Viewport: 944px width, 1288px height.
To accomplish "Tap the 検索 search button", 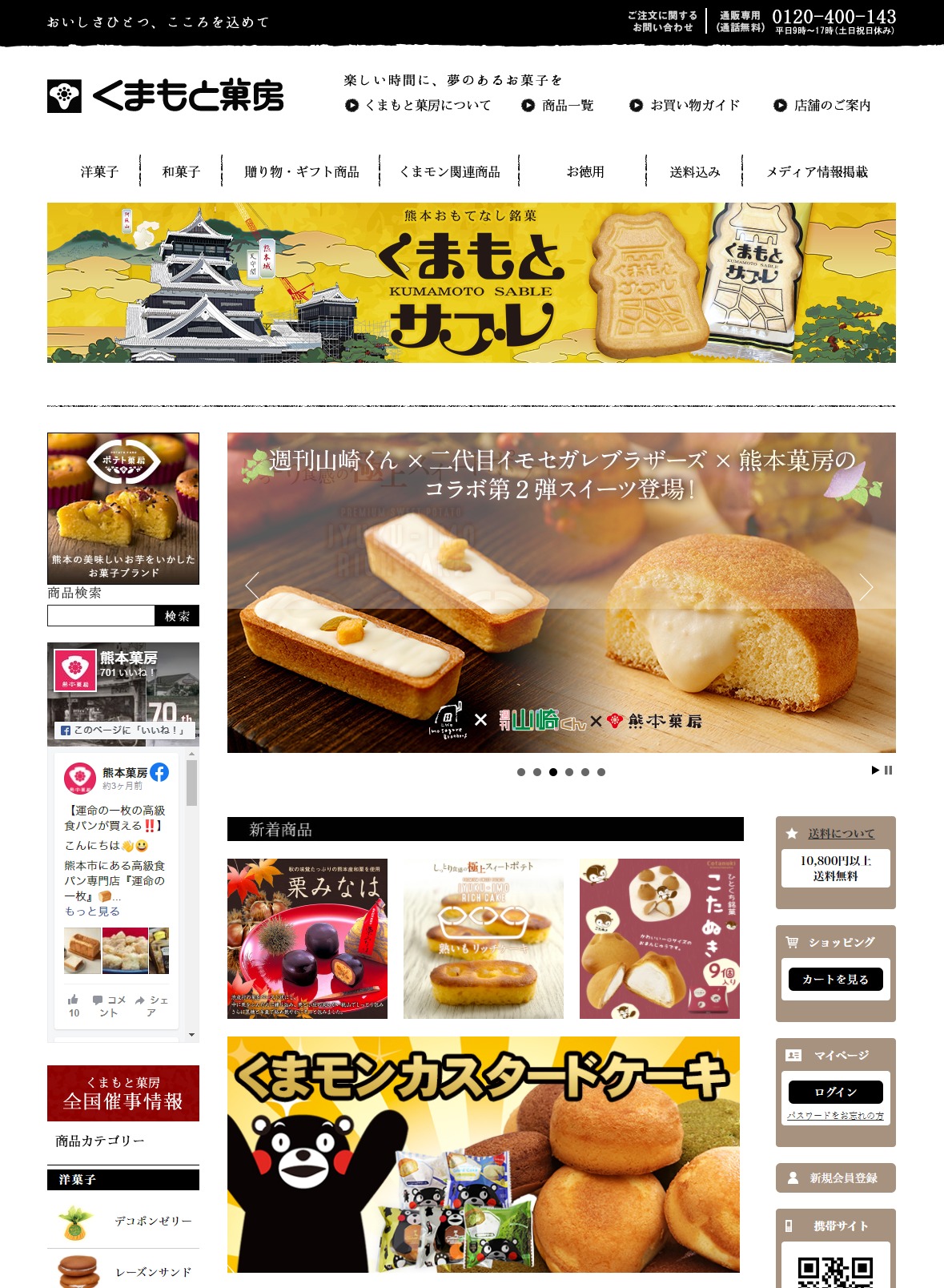I will [x=177, y=616].
